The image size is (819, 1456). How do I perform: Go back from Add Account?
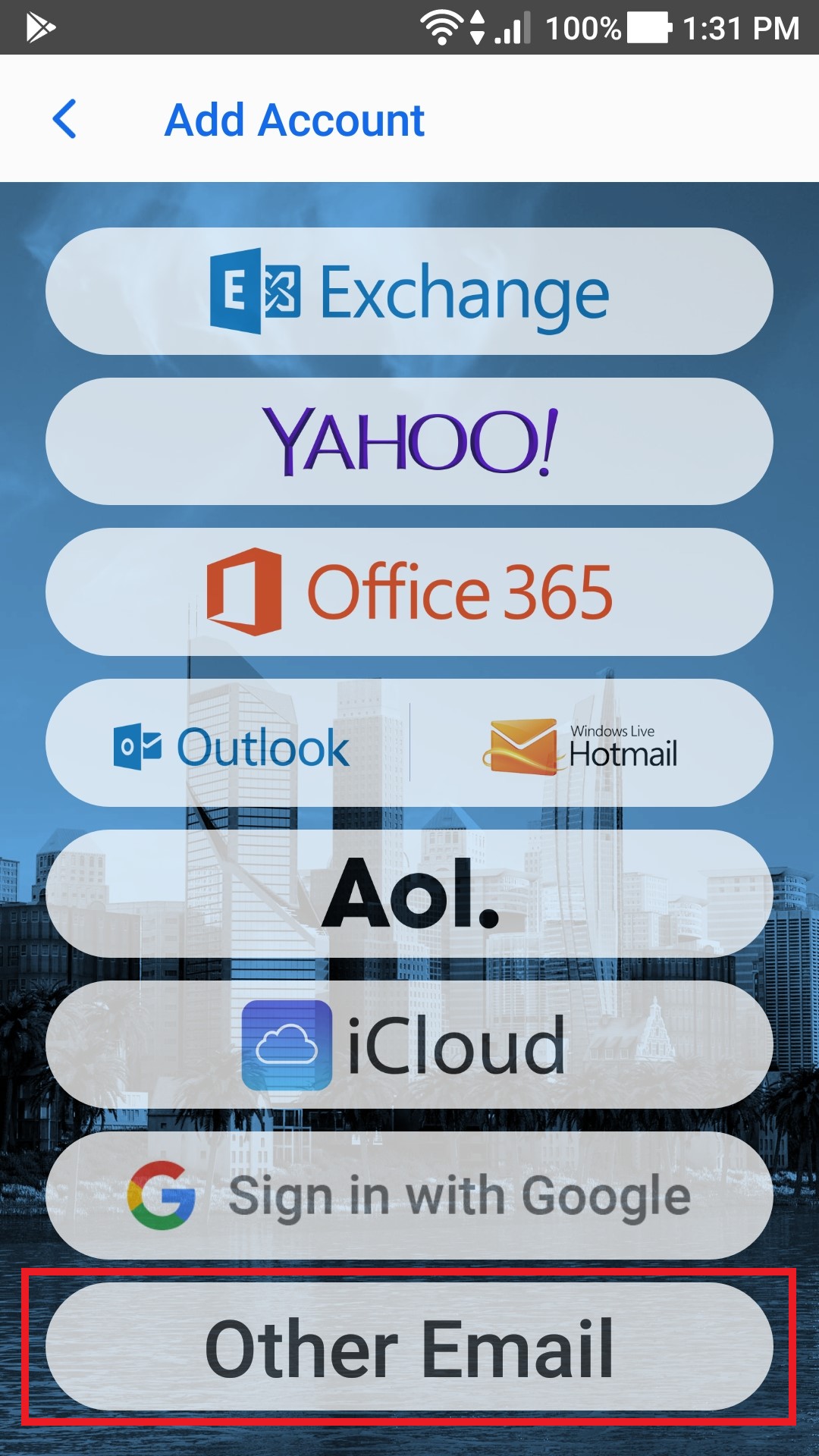(65, 120)
